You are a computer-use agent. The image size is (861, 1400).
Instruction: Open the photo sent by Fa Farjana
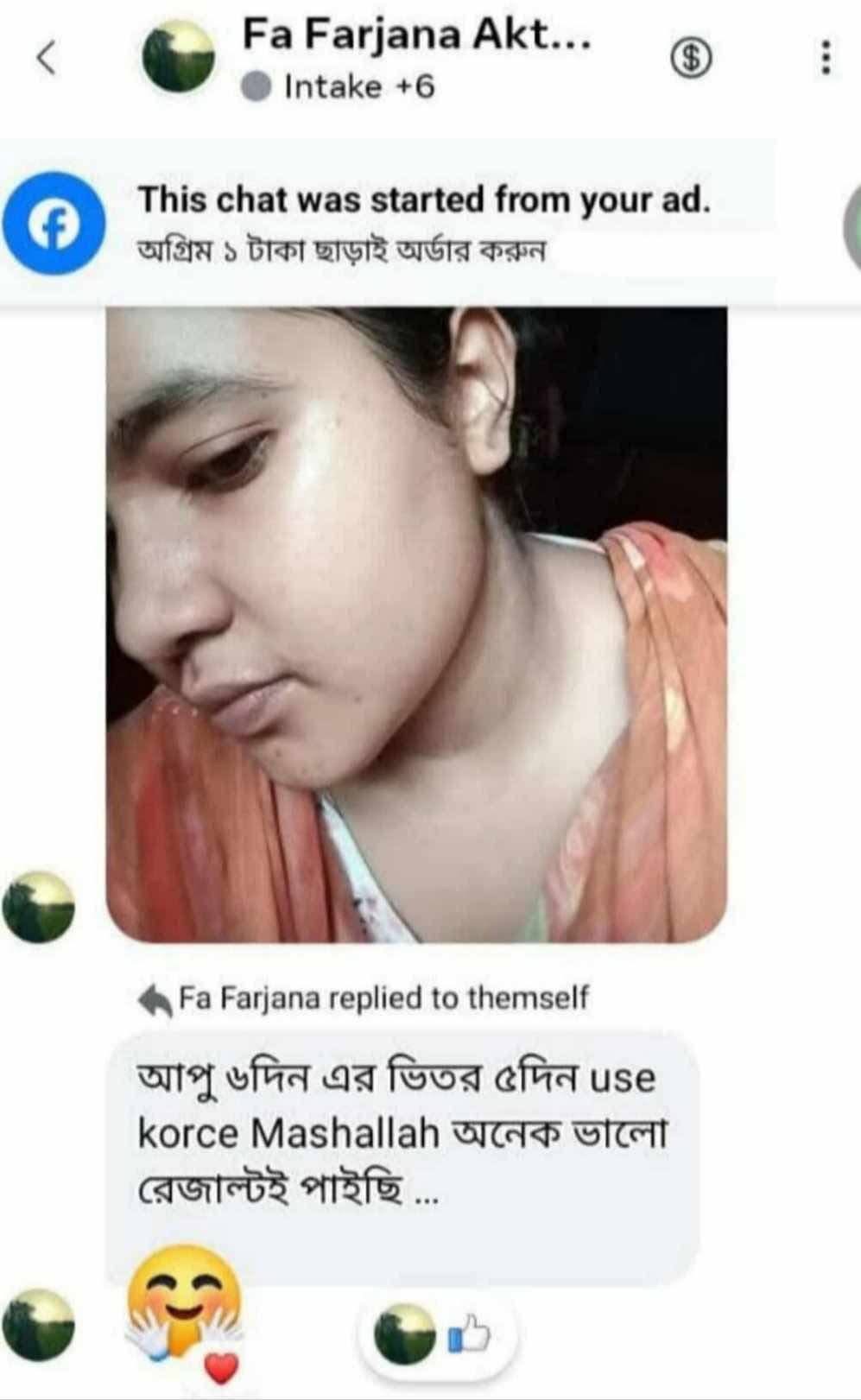(415, 624)
